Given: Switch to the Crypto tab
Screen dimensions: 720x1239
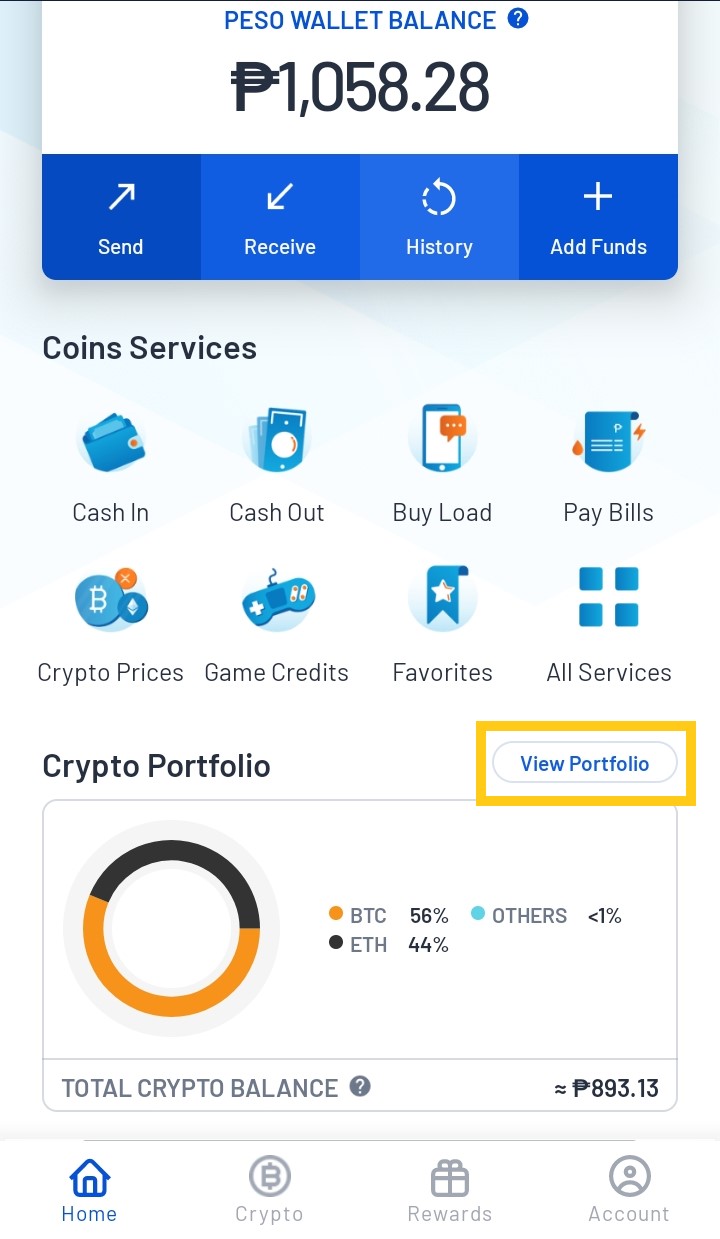Looking at the screenshot, I should point(269,1190).
